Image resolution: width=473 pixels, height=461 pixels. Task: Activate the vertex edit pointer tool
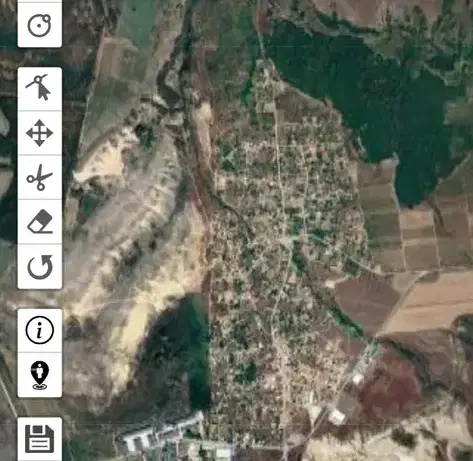40,89
